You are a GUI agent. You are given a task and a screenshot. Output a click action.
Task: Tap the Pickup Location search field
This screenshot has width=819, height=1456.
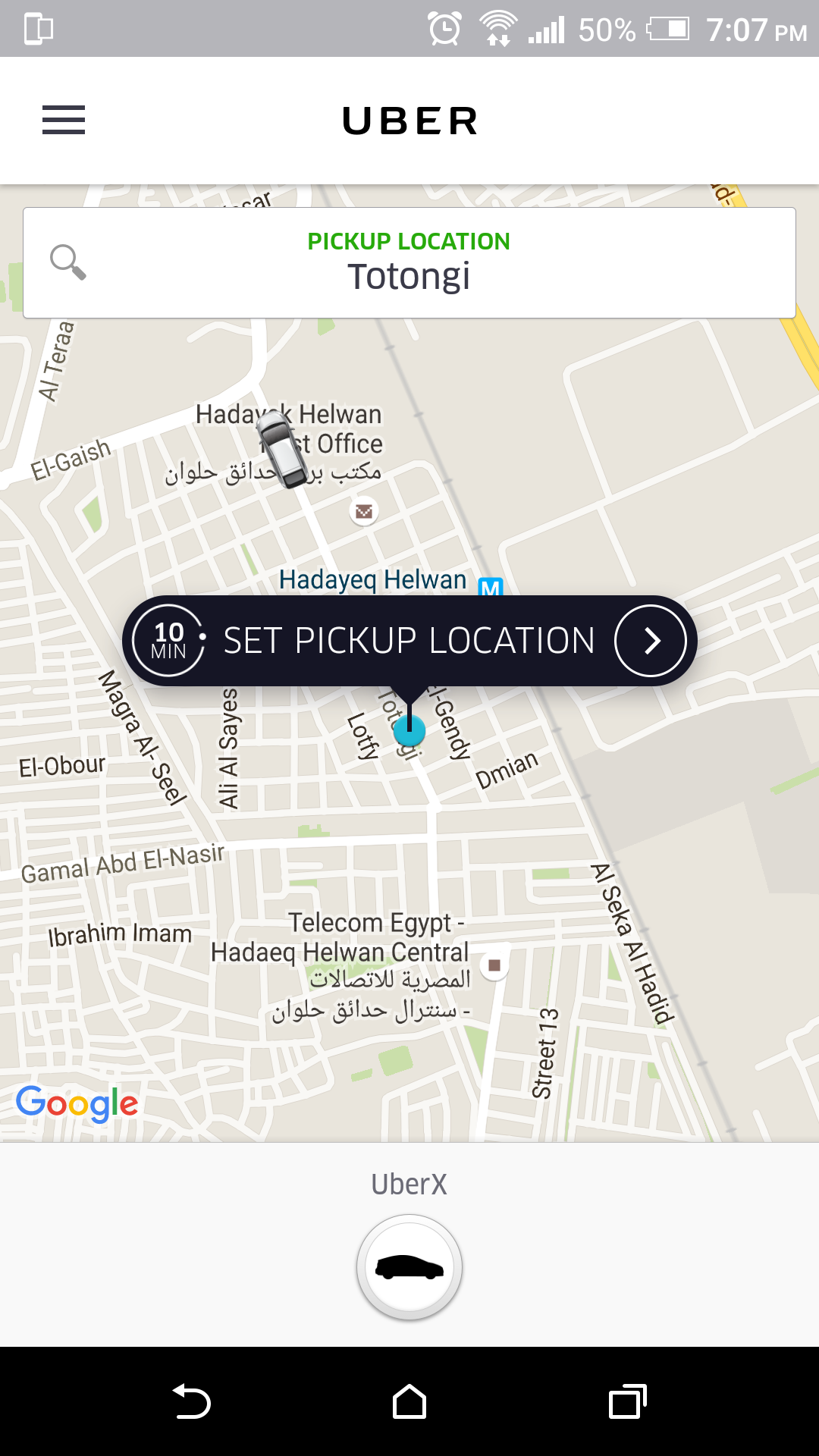click(409, 262)
